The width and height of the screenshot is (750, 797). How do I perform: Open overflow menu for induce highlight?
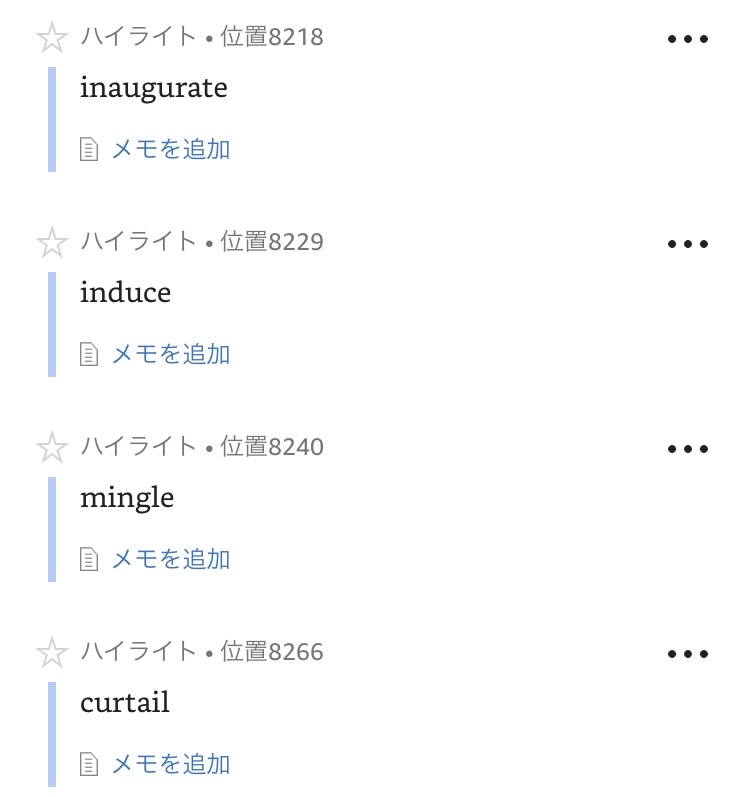687,244
